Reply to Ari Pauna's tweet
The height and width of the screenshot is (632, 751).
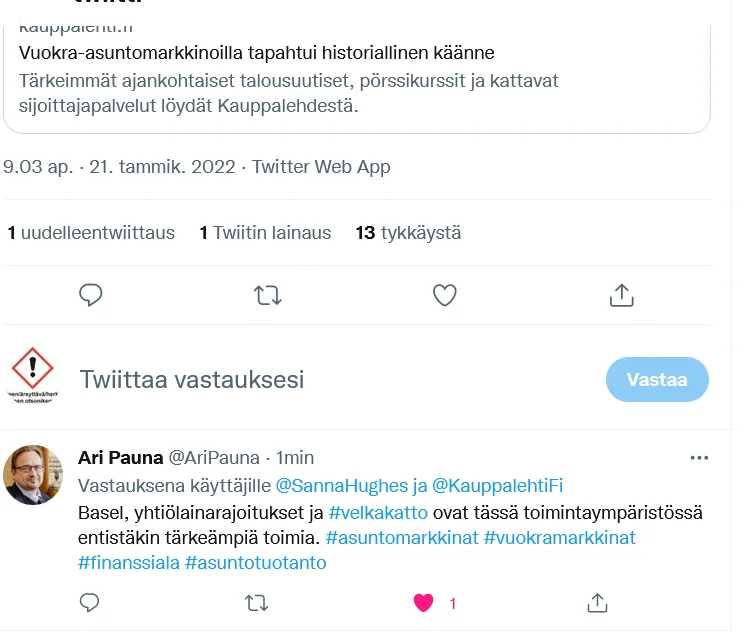89,602
